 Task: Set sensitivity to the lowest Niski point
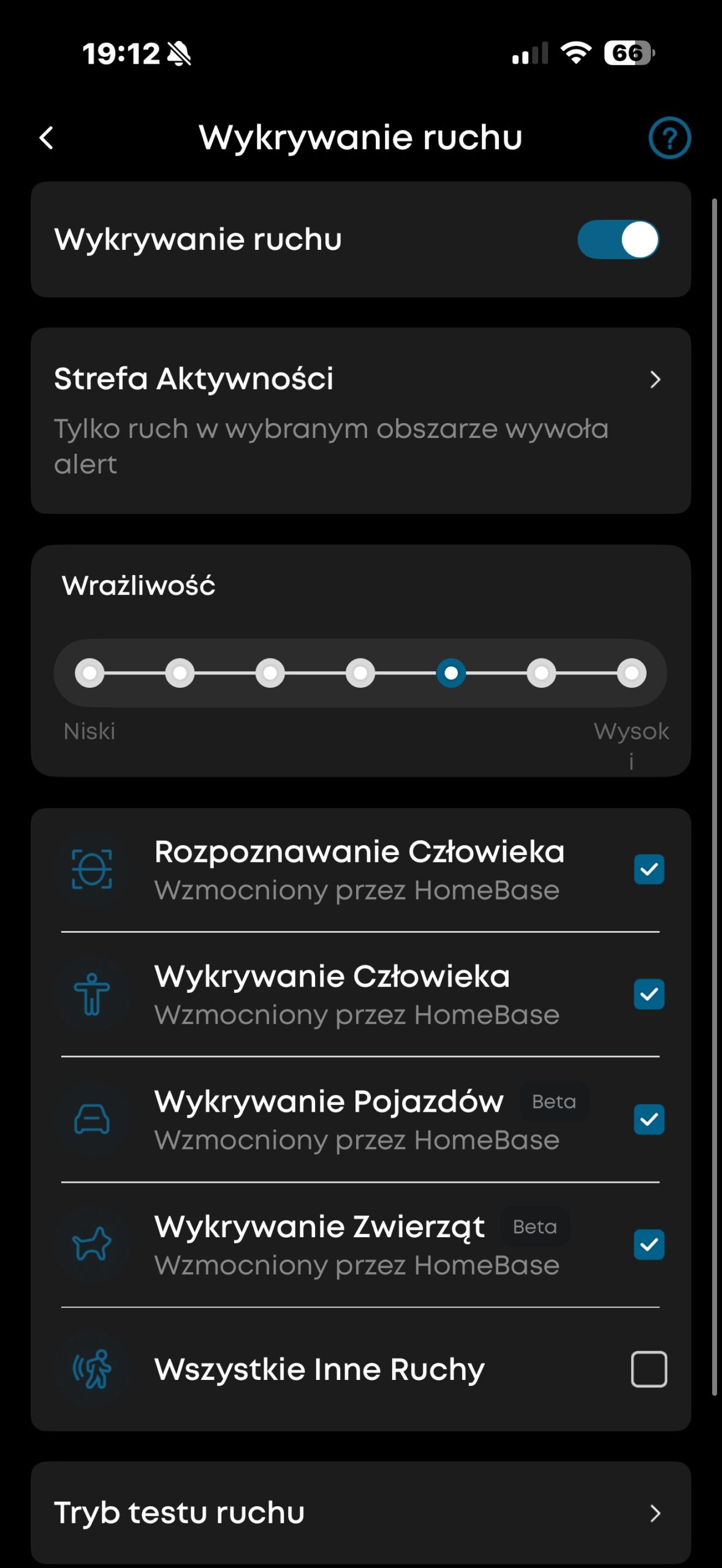pyautogui.click(x=89, y=673)
